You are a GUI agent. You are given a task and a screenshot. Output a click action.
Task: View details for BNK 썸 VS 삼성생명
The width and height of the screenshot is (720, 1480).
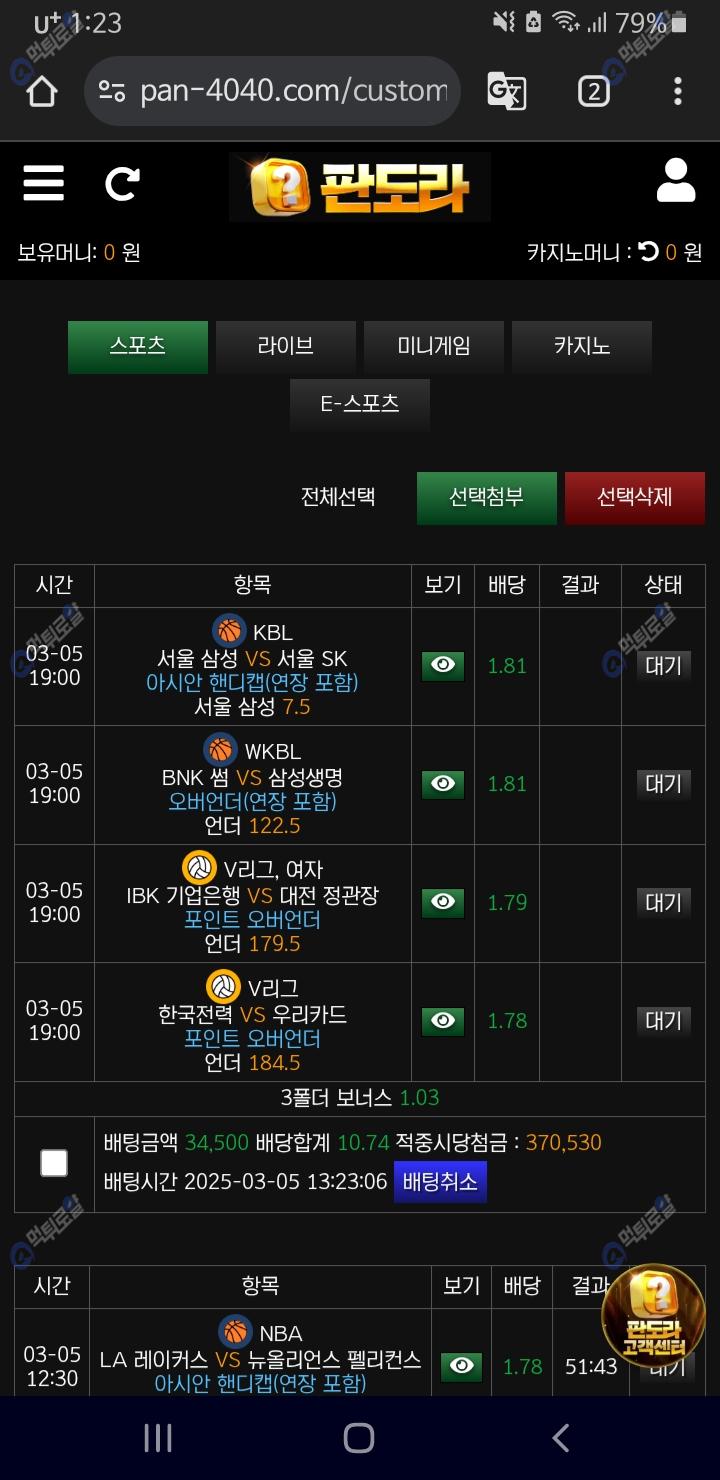pyautogui.click(x=443, y=784)
